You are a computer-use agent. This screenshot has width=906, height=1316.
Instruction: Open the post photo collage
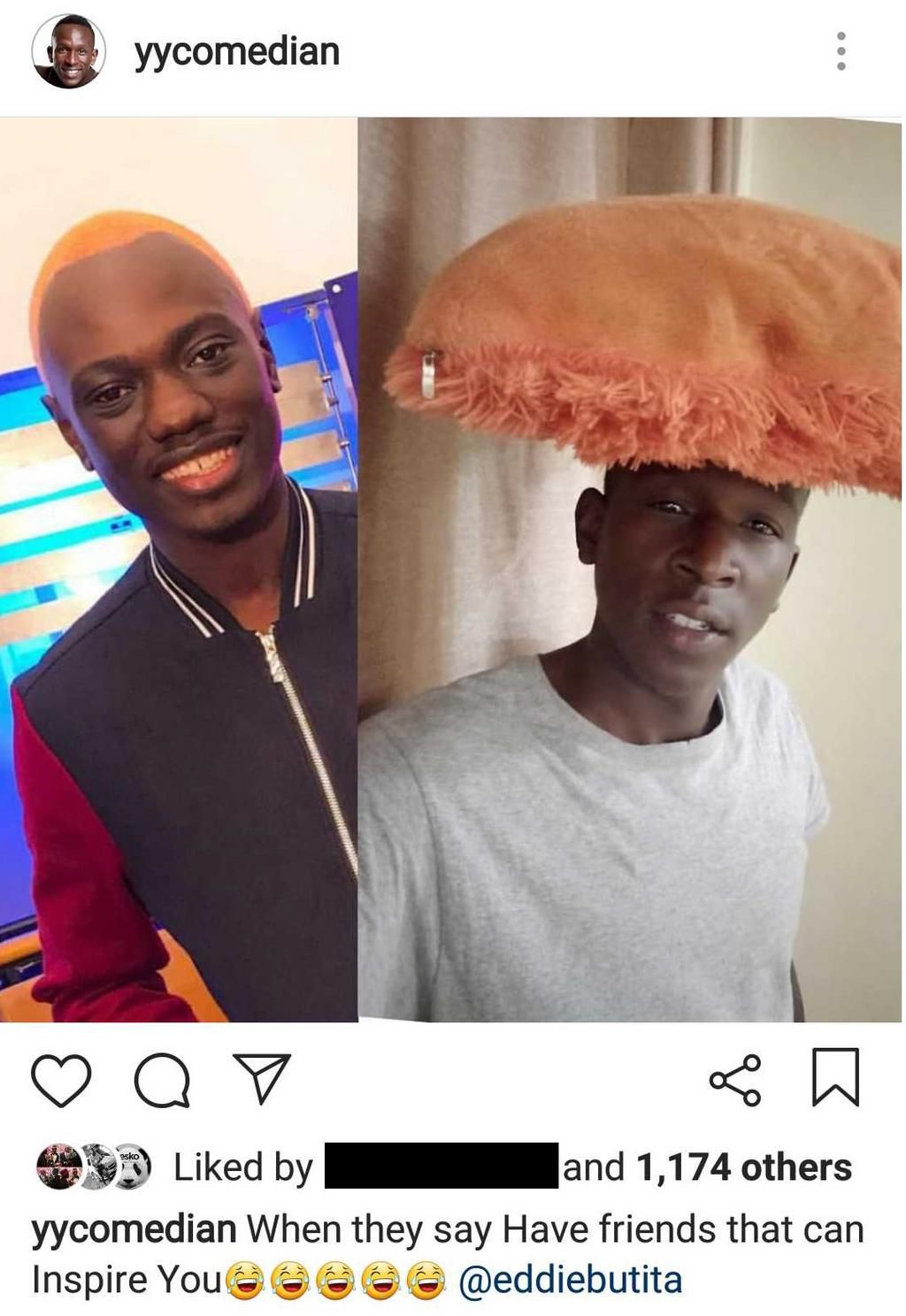[x=451, y=570]
